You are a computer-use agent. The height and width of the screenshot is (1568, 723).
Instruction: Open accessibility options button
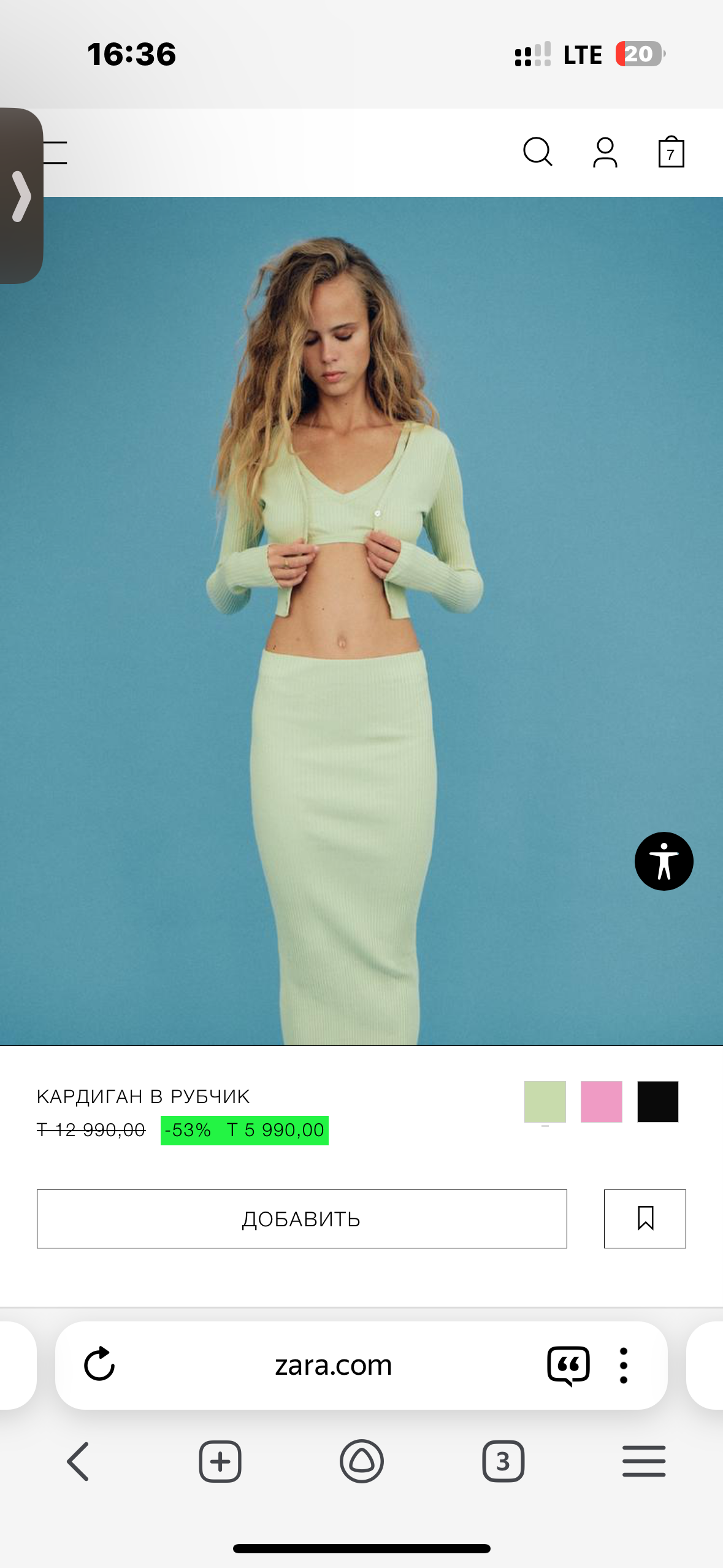pos(664,861)
